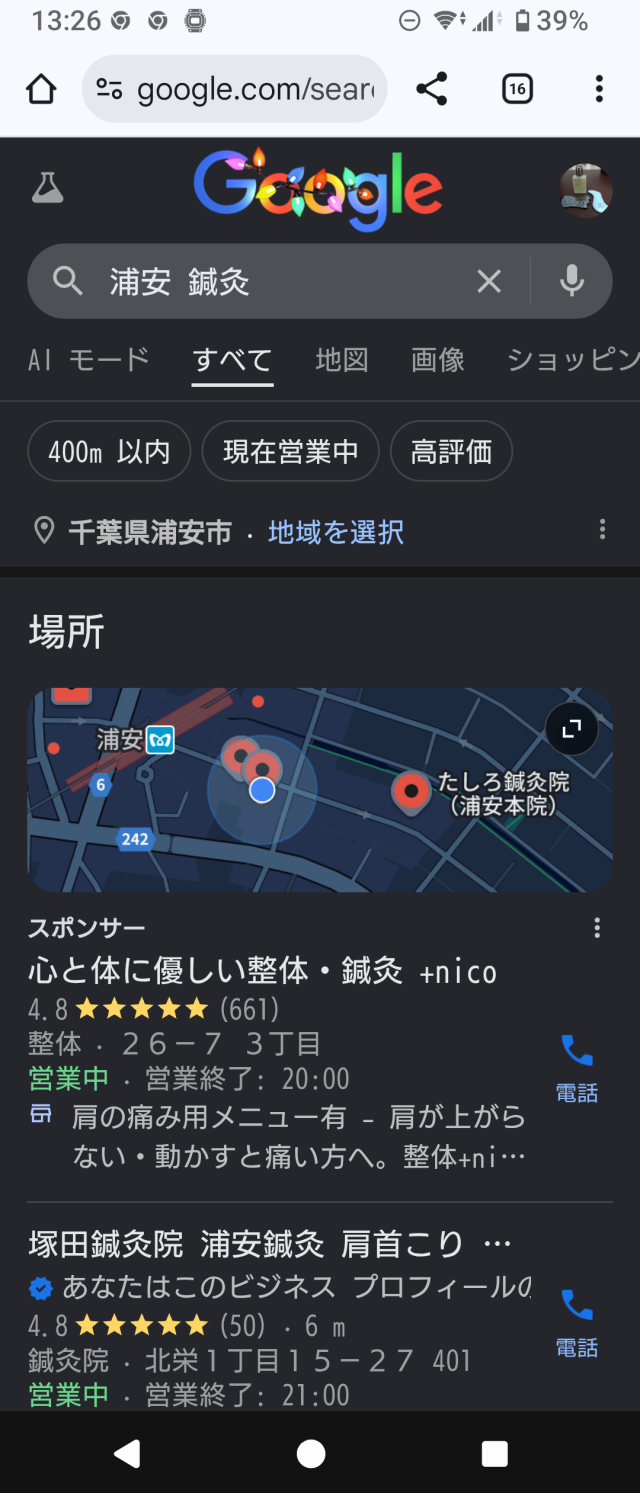Image resolution: width=640 pixels, height=1493 pixels.
Task: Apply the 400m 以内 filter chip
Action: pyautogui.click(x=109, y=452)
